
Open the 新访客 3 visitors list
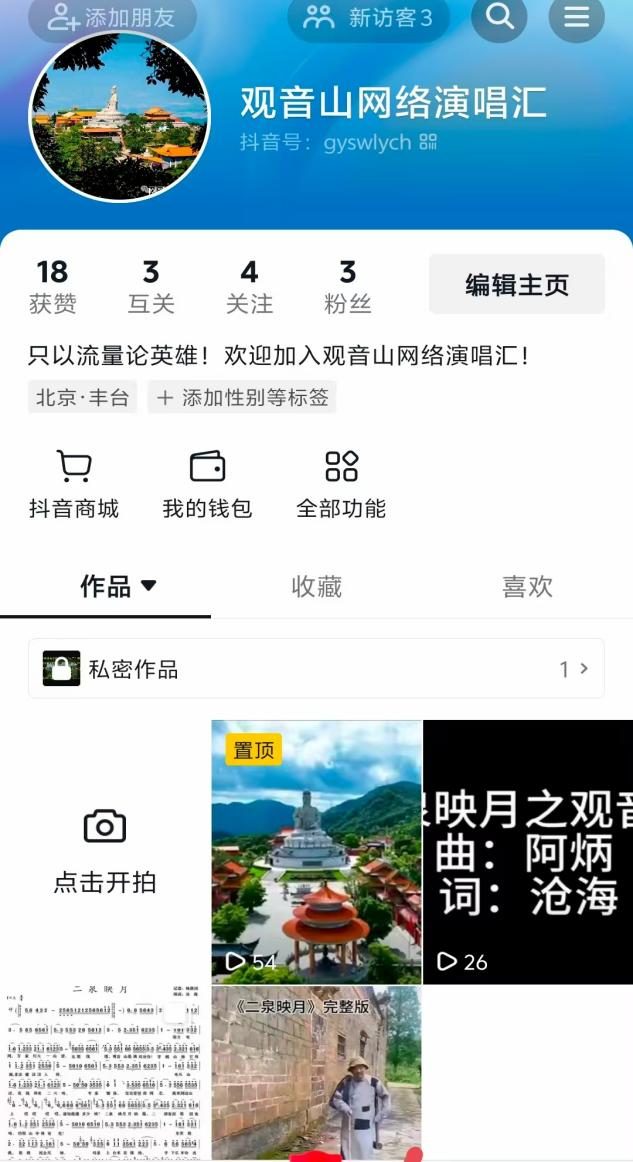[369, 18]
